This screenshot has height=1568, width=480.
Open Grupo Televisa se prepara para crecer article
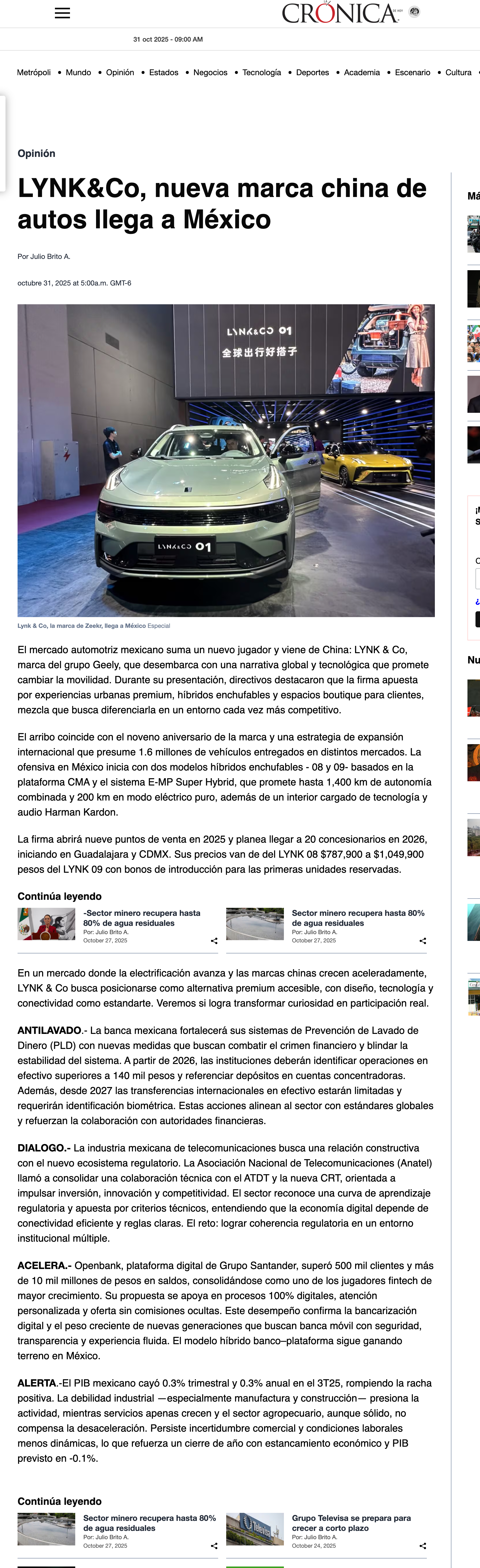[351, 1523]
